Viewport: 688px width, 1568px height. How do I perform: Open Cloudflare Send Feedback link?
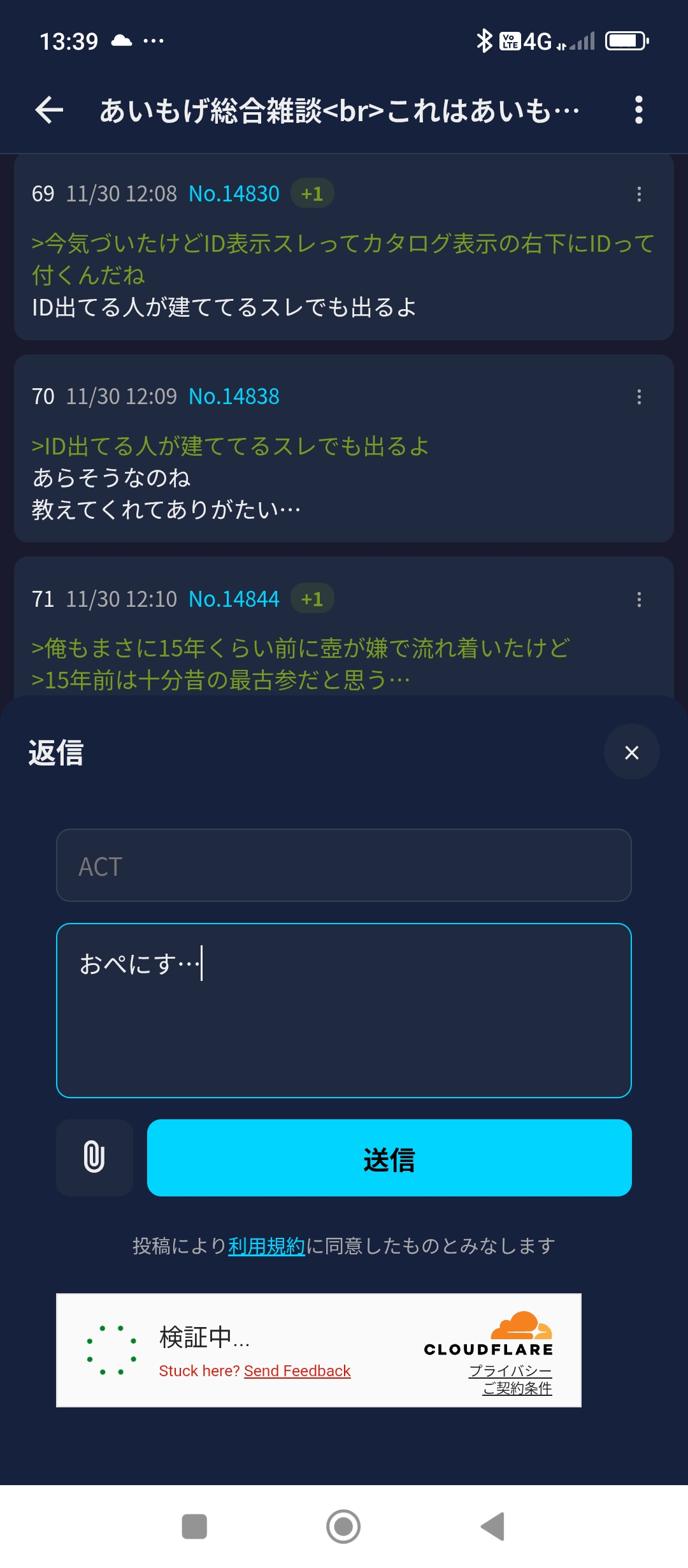click(x=297, y=1370)
